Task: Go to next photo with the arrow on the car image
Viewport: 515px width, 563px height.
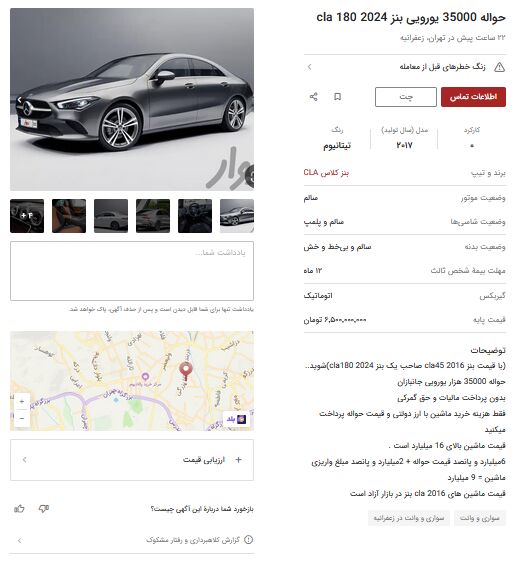Action: pyautogui.click(x=19, y=100)
